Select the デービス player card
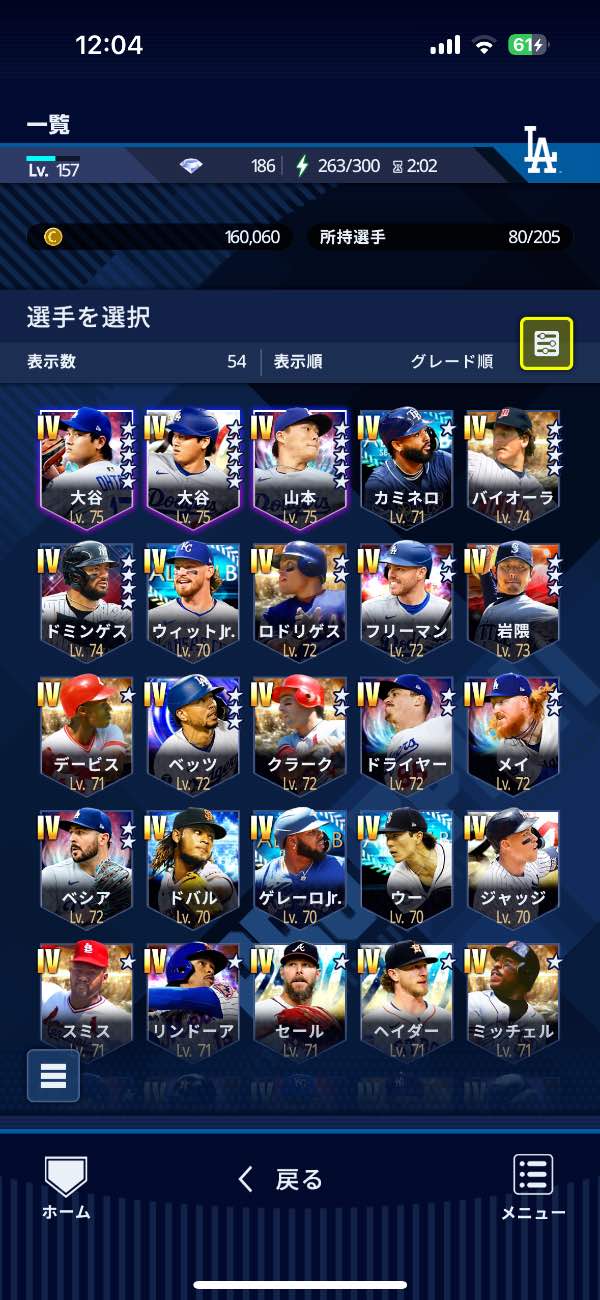The height and width of the screenshot is (1300, 600). click(x=86, y=733)
